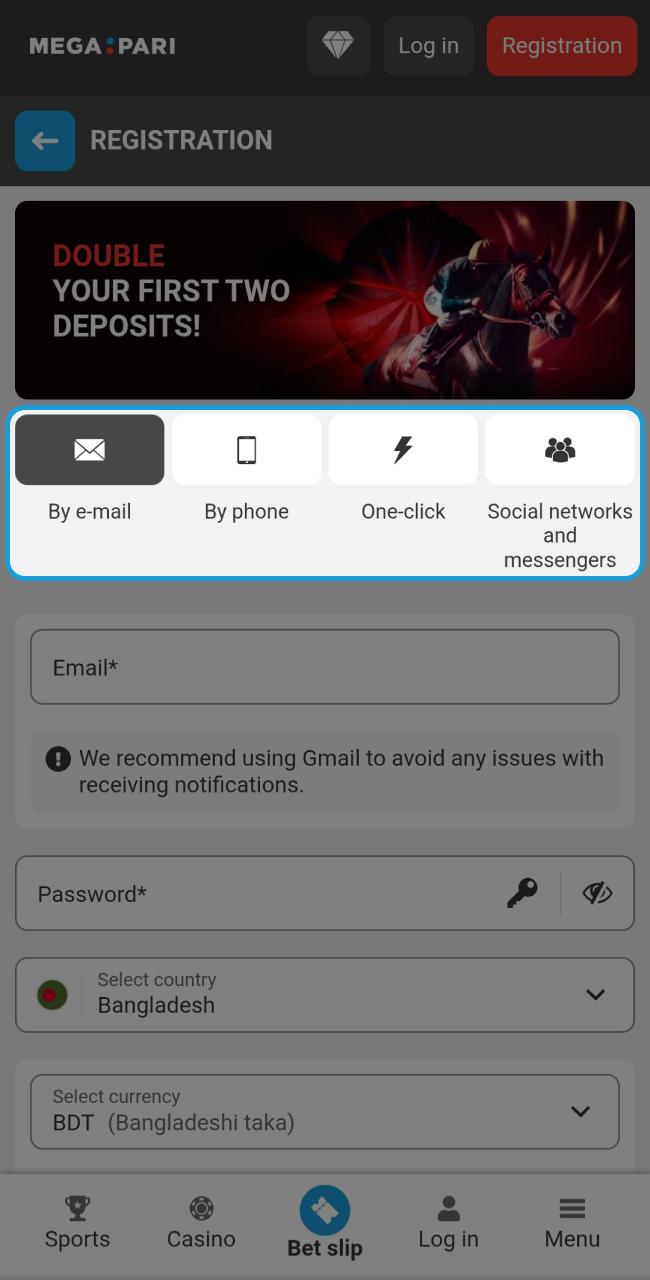Screen dimensions: 650x1280
Task: Select Social networks and messengers registration
Action: (x=560, y=450)
